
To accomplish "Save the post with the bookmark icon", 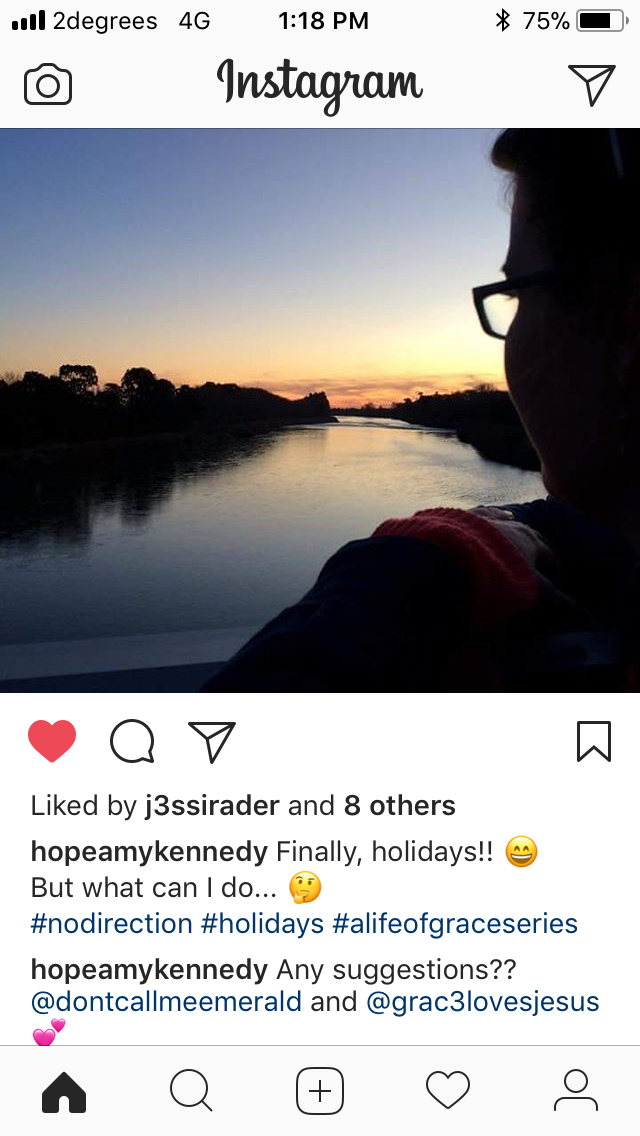I will pos(594,742).
